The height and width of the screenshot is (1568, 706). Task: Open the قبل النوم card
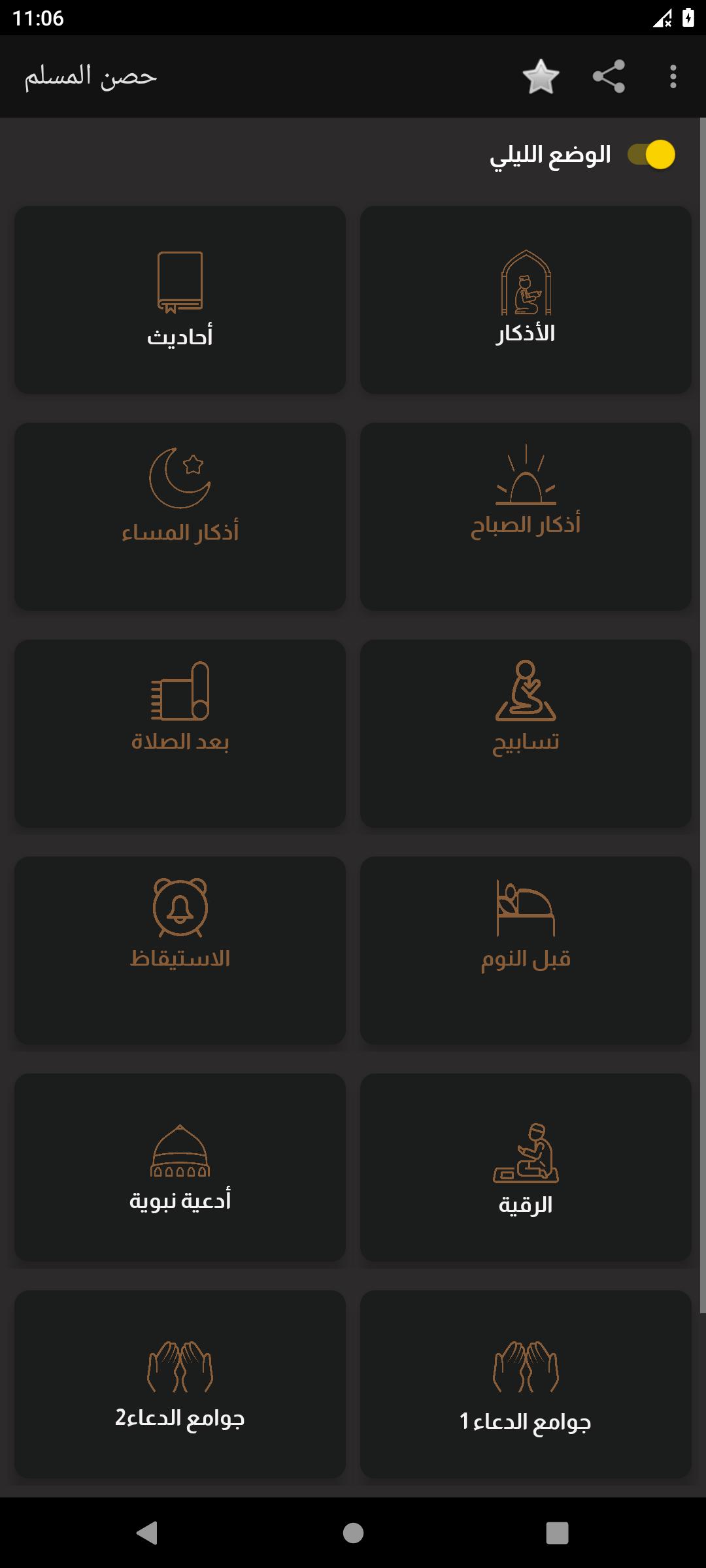pos(526,950)
